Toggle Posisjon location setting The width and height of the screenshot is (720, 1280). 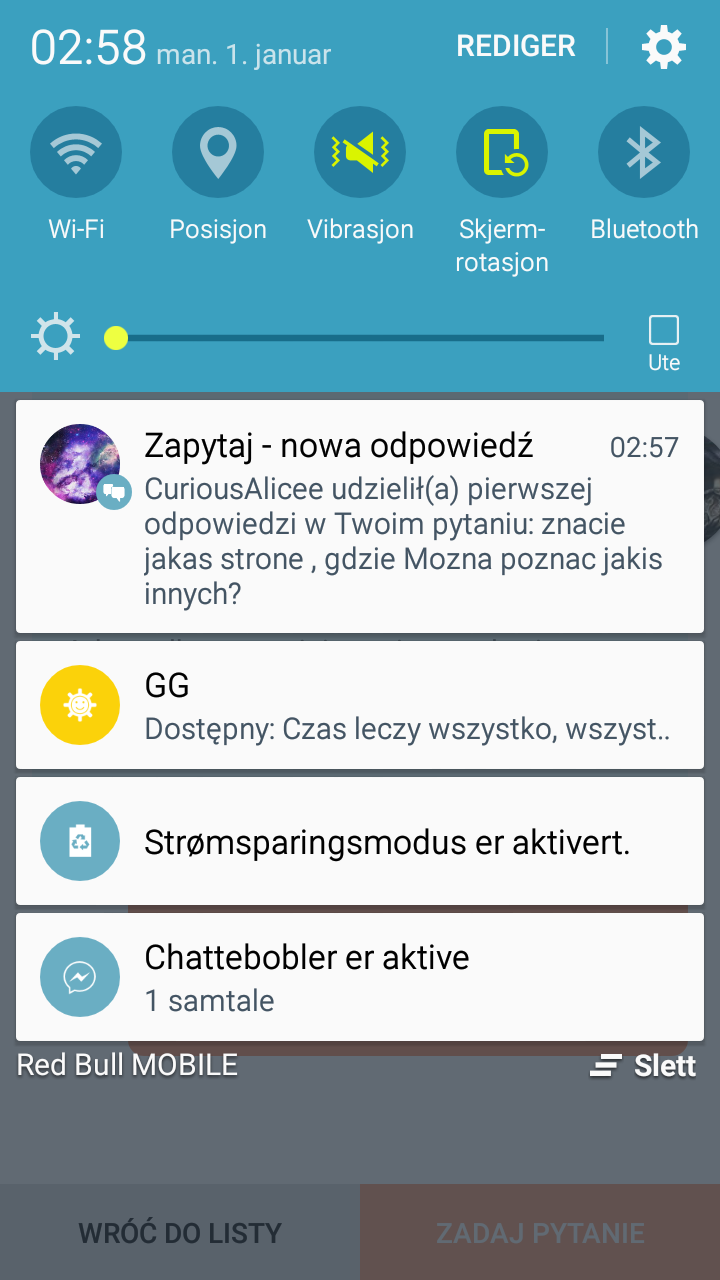pos(218,153)
